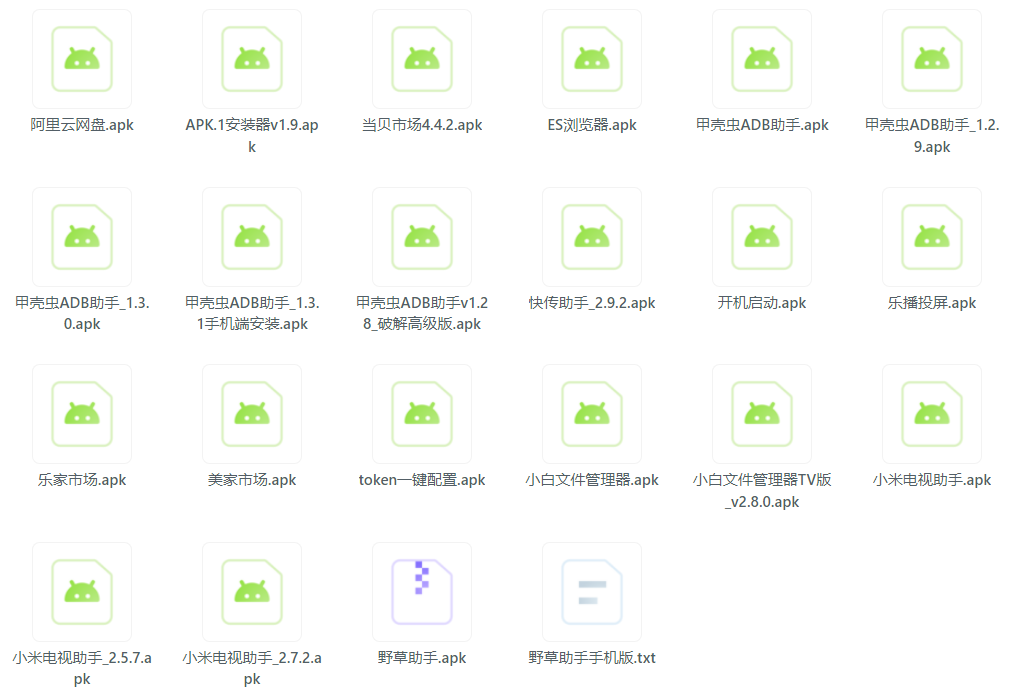Viewport: 1014px width, 694px height.
Task: Select APK.1安装器v1.9.apk
Action: coord(252,59)
